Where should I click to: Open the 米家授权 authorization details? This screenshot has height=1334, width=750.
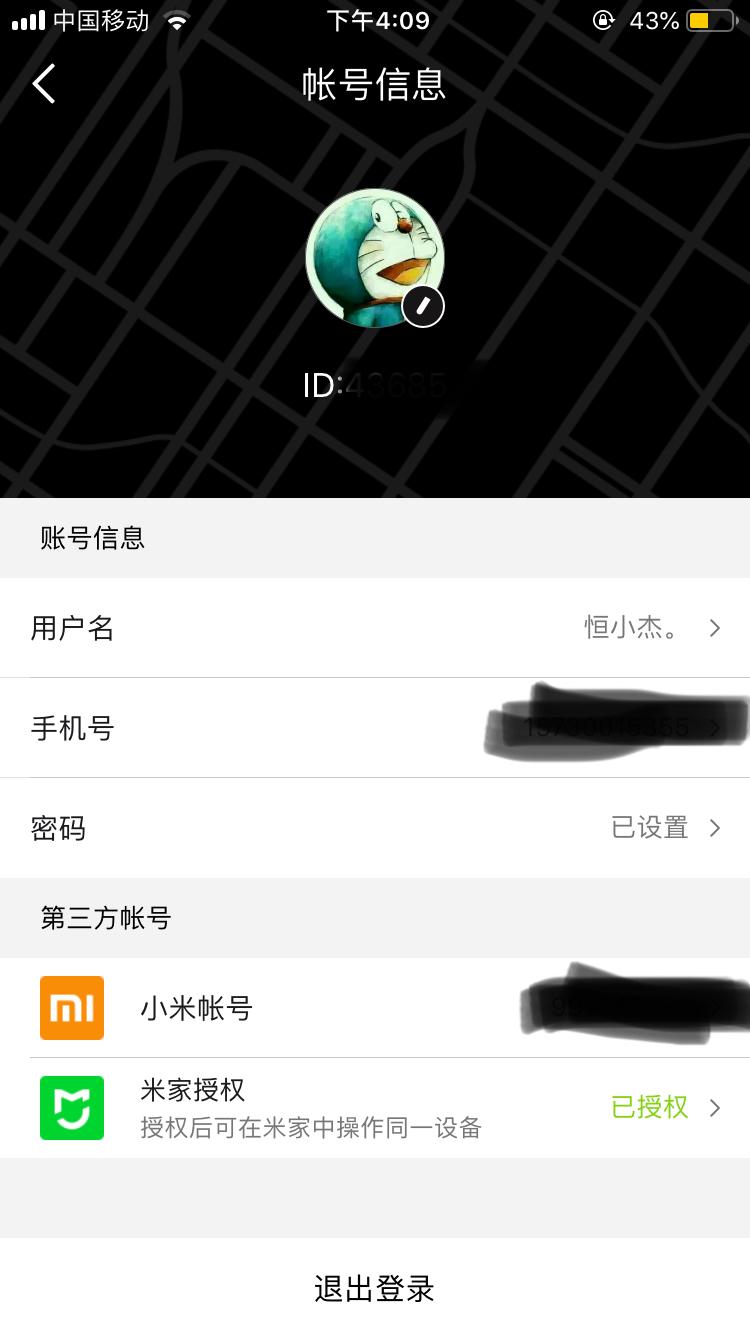[375, 1107]
